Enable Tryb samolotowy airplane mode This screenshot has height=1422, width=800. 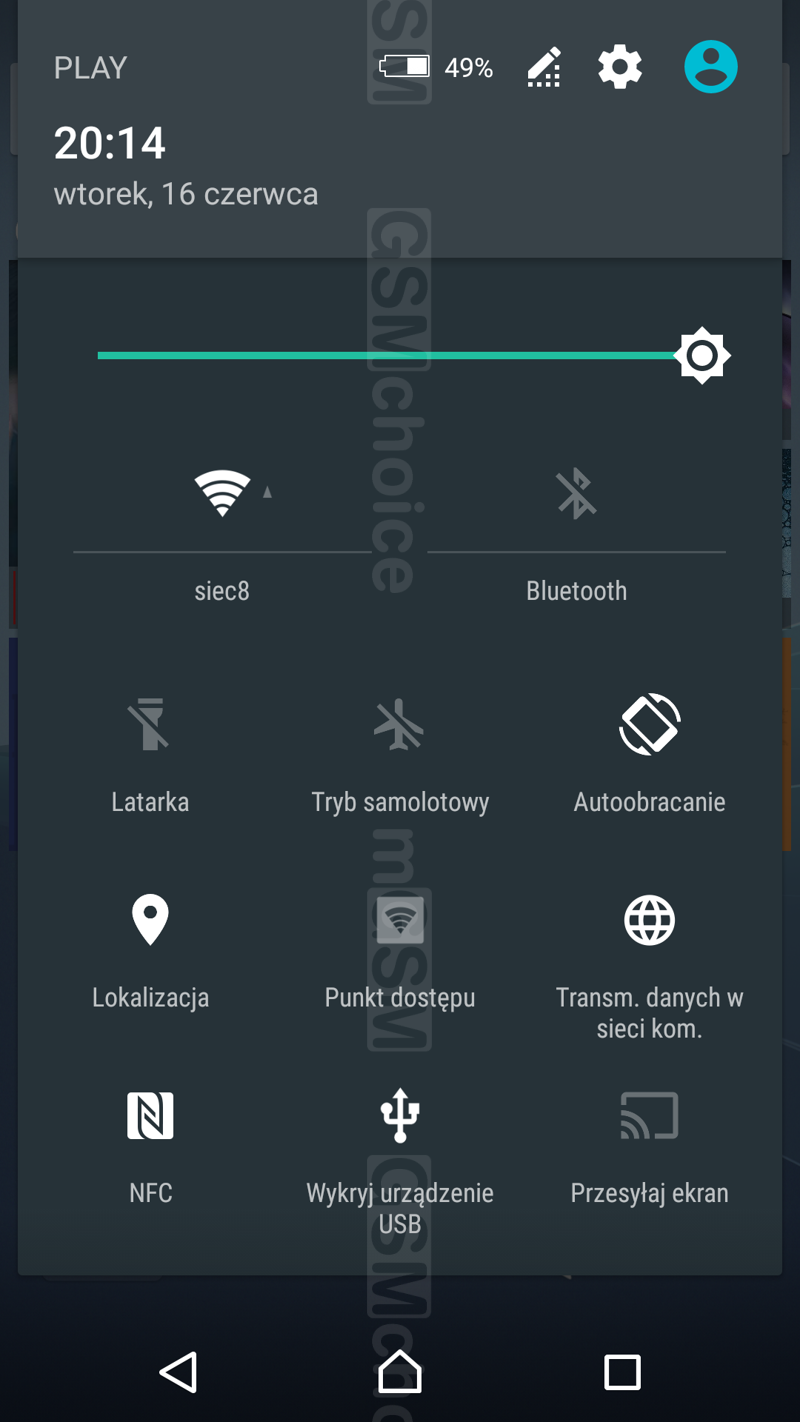coord(399,725)
